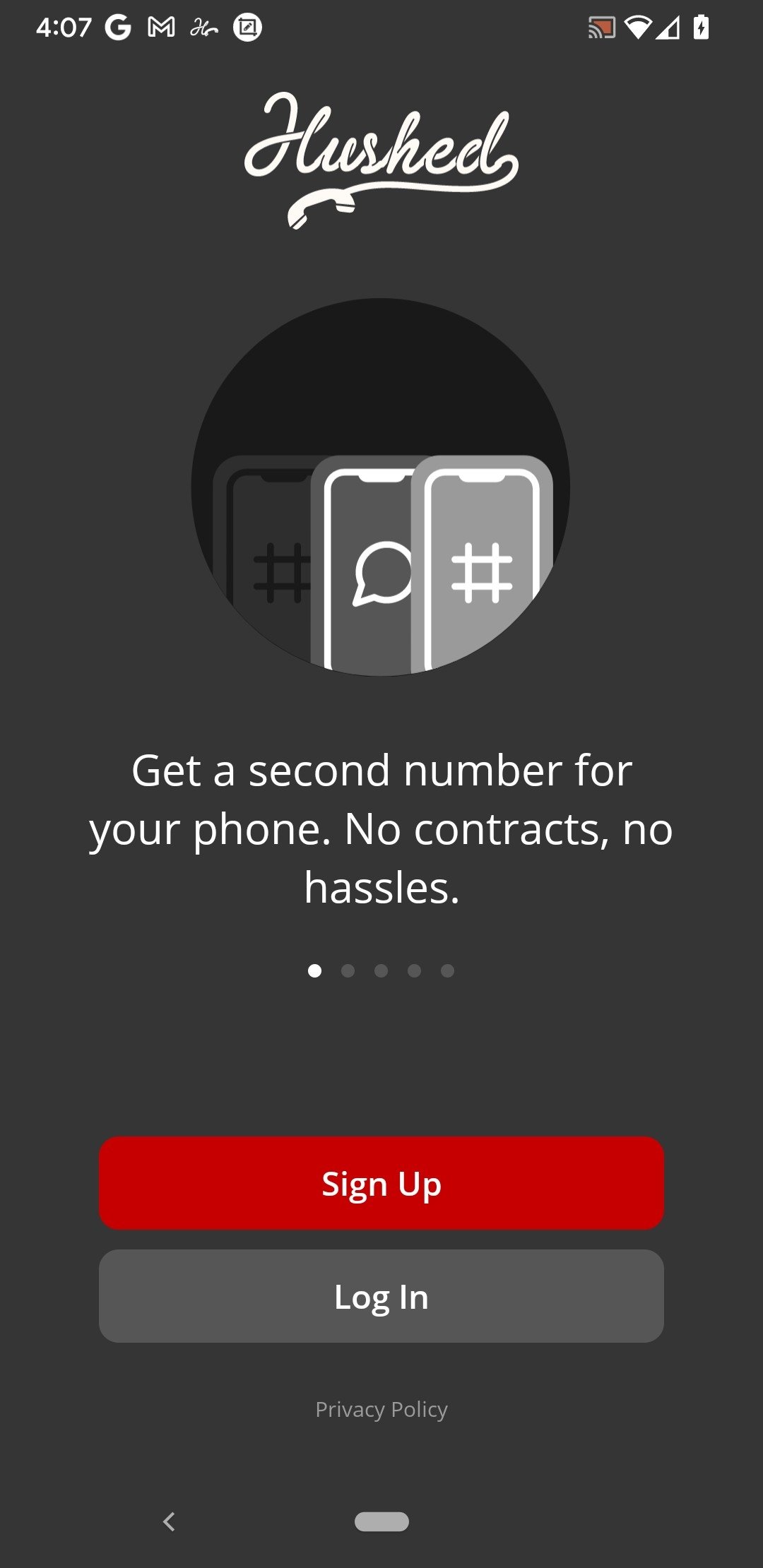Tap the system home pill

click(381, 1521)
